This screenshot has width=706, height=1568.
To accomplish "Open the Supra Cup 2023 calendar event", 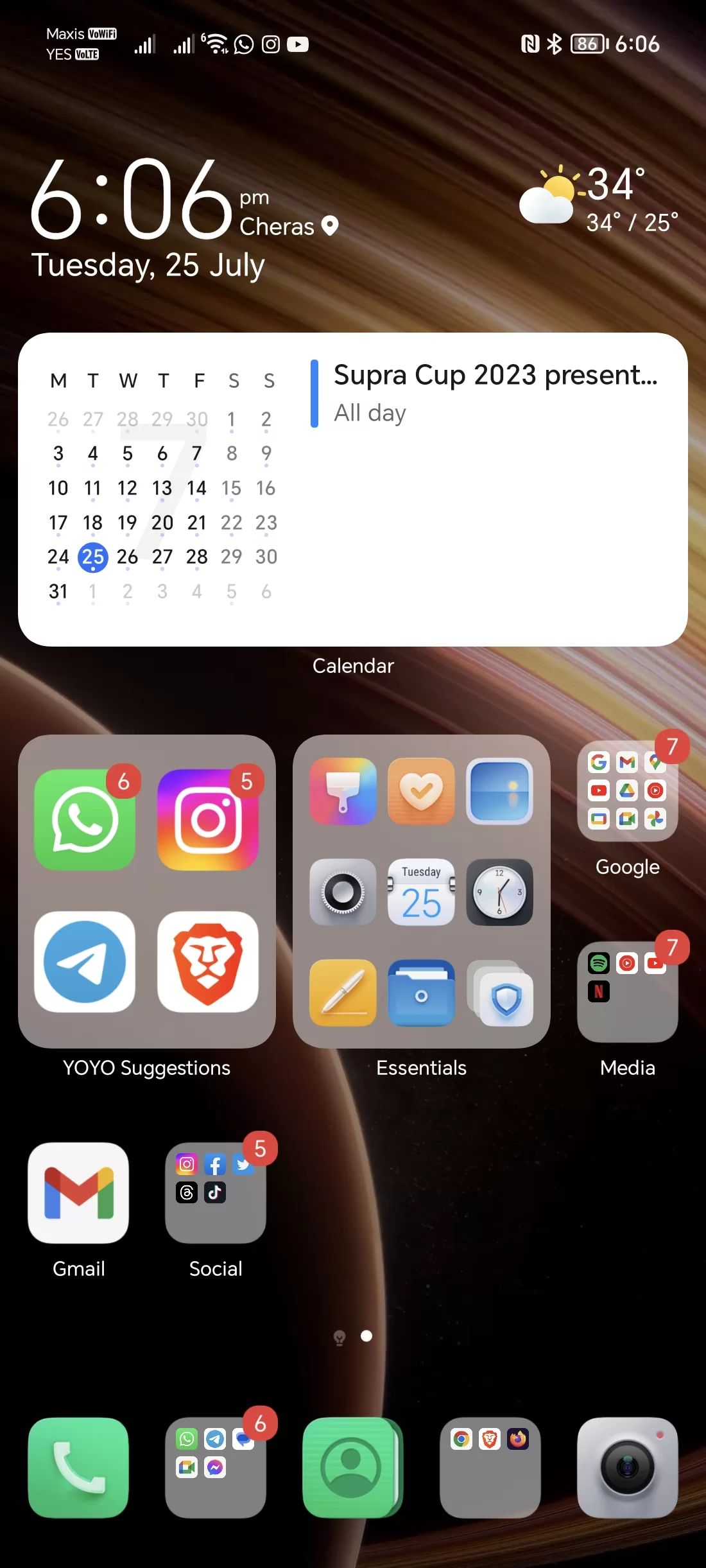I will pos(494,392).
